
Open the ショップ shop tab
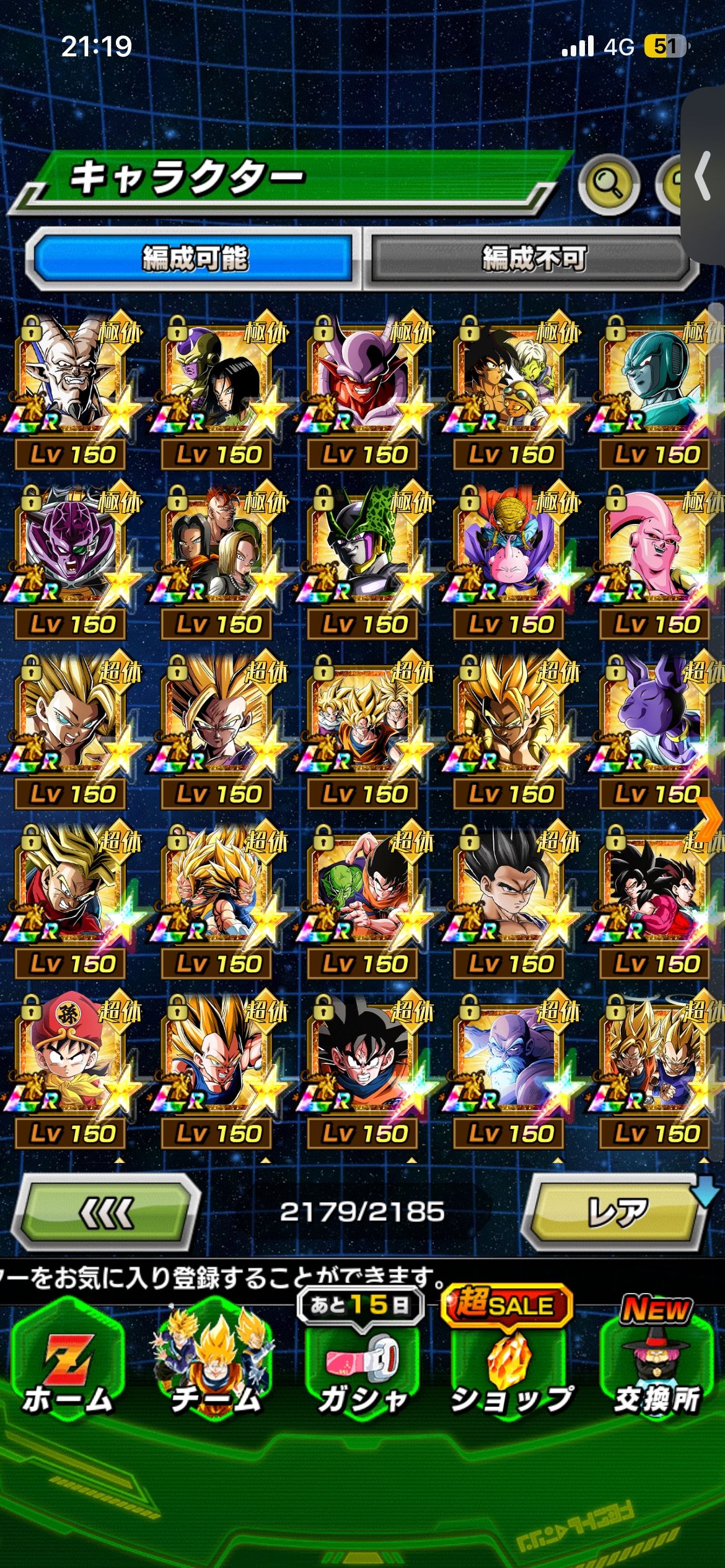[x=509, y=1370]
